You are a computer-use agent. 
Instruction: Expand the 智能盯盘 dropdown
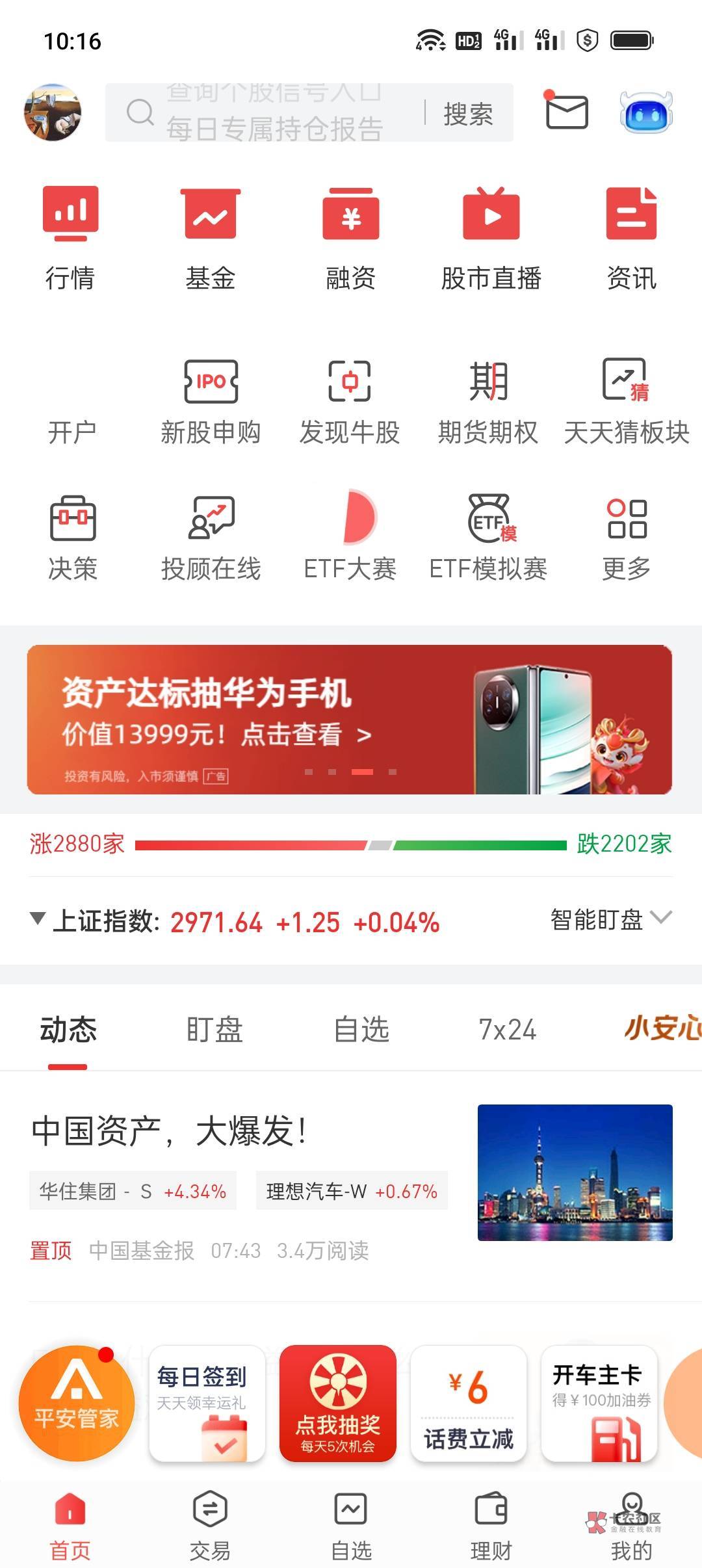610,919
